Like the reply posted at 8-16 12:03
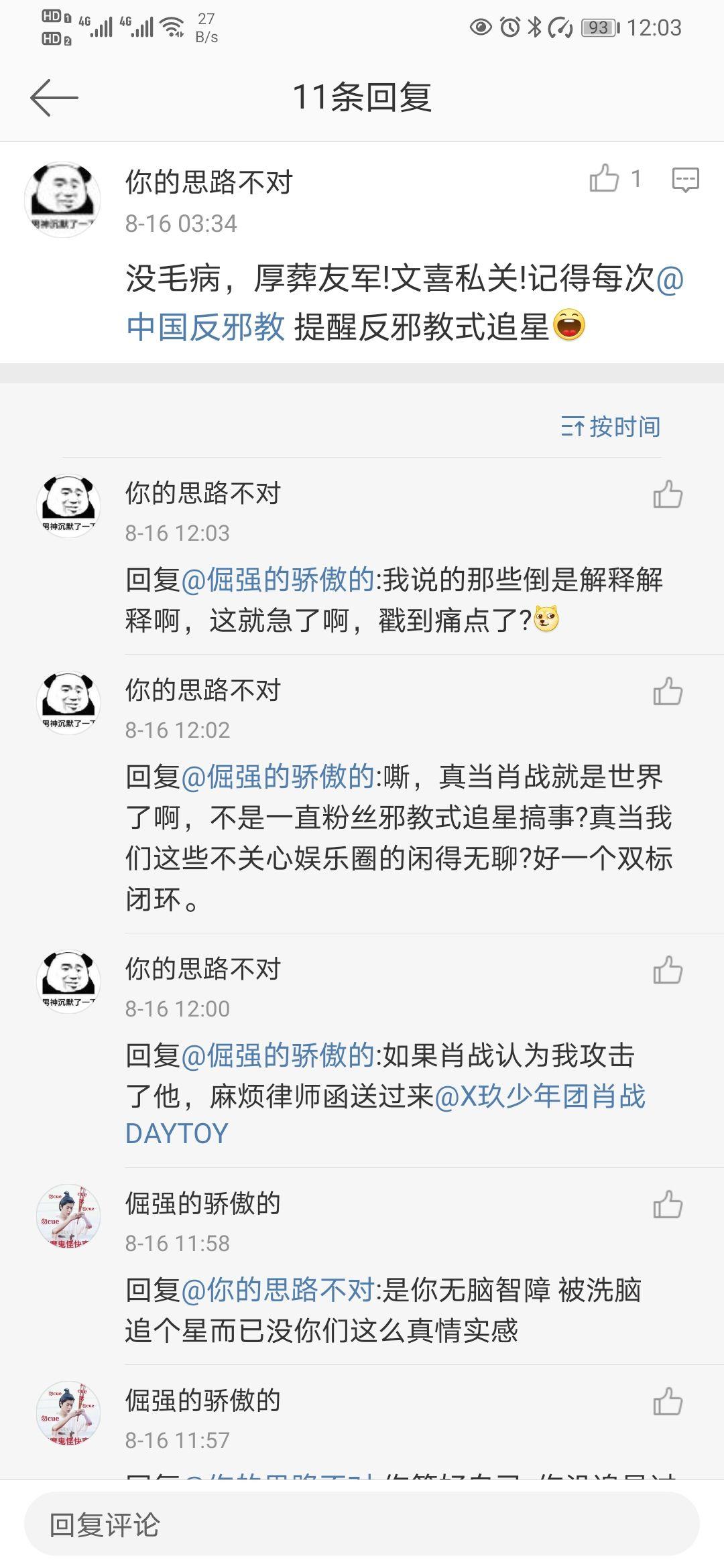The height and width of the screenshot is (1568, 724). point(668,495)
